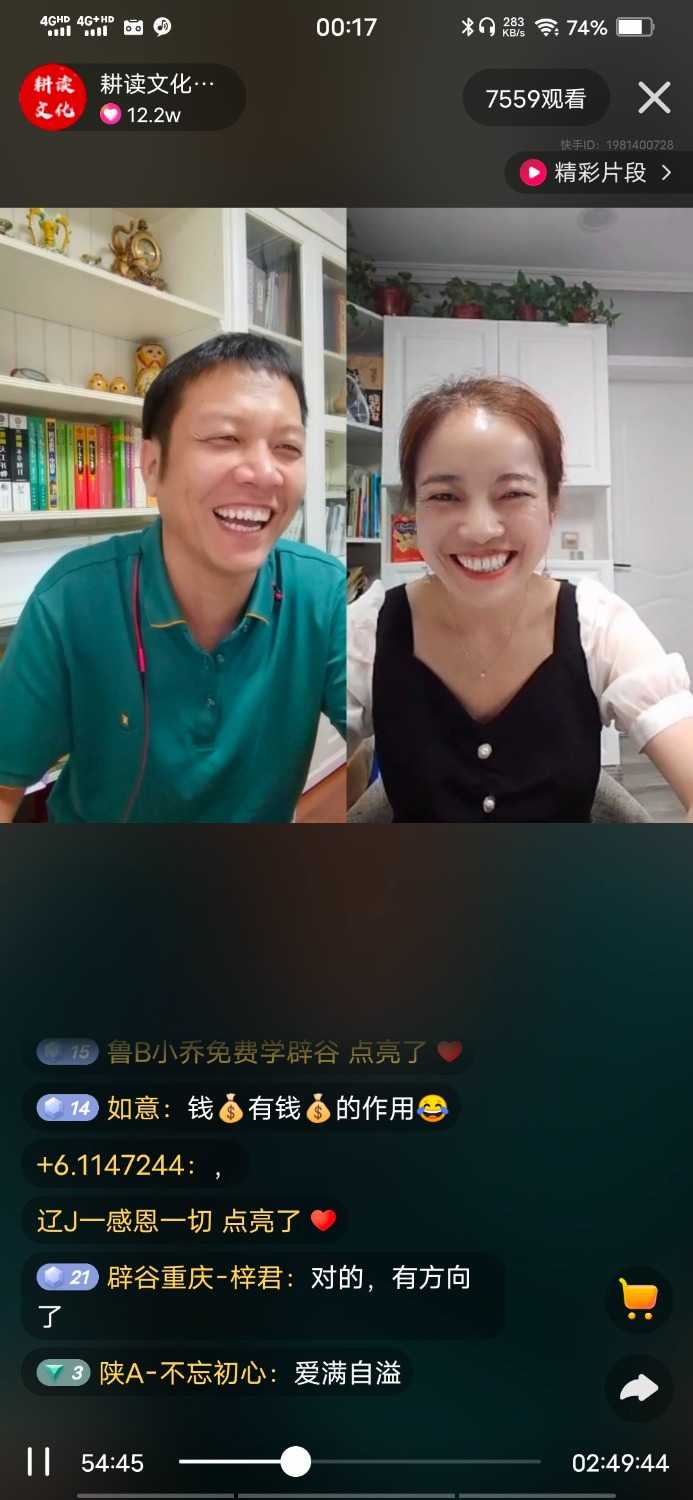
Task: Share this live replay
Action: [x=638, y=1387]
